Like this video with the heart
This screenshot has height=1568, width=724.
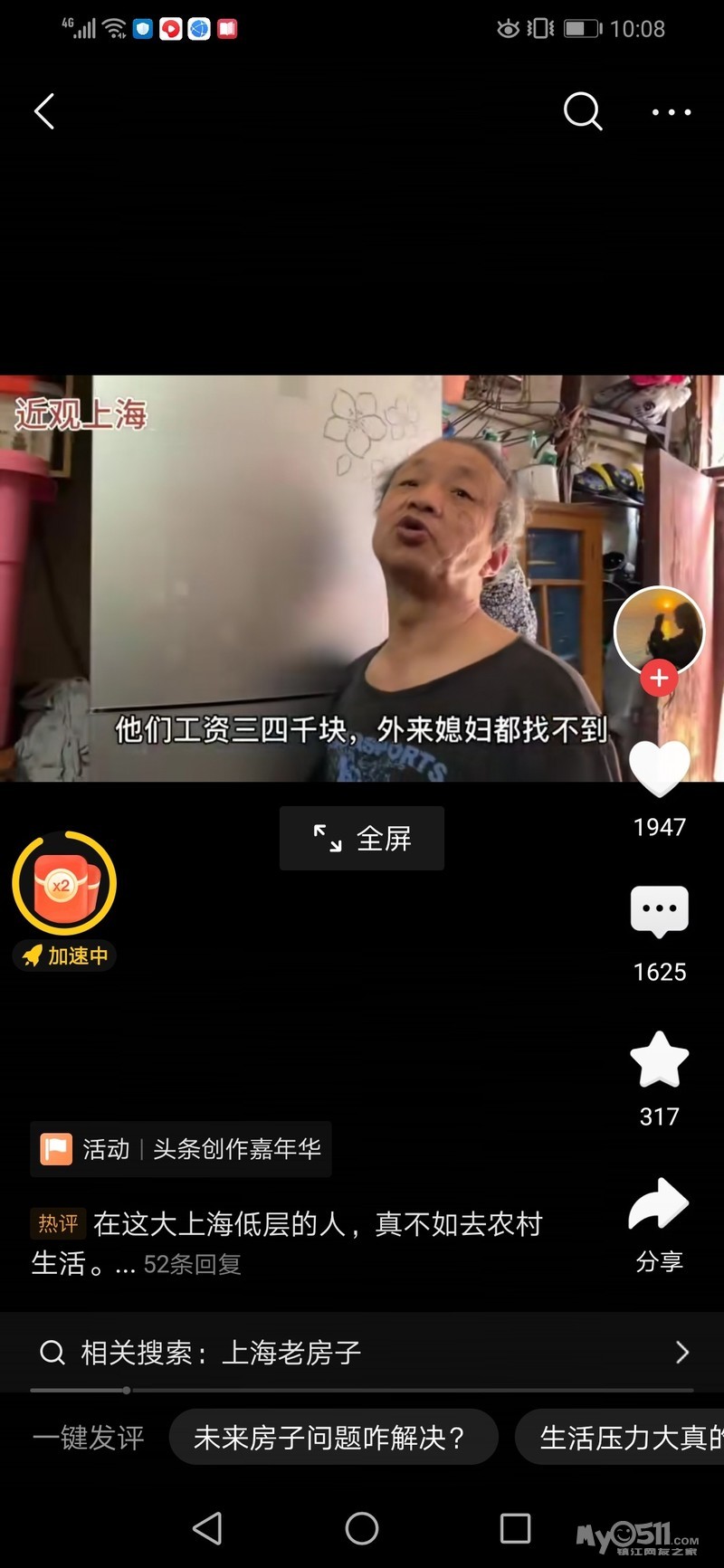coord(659,768)
